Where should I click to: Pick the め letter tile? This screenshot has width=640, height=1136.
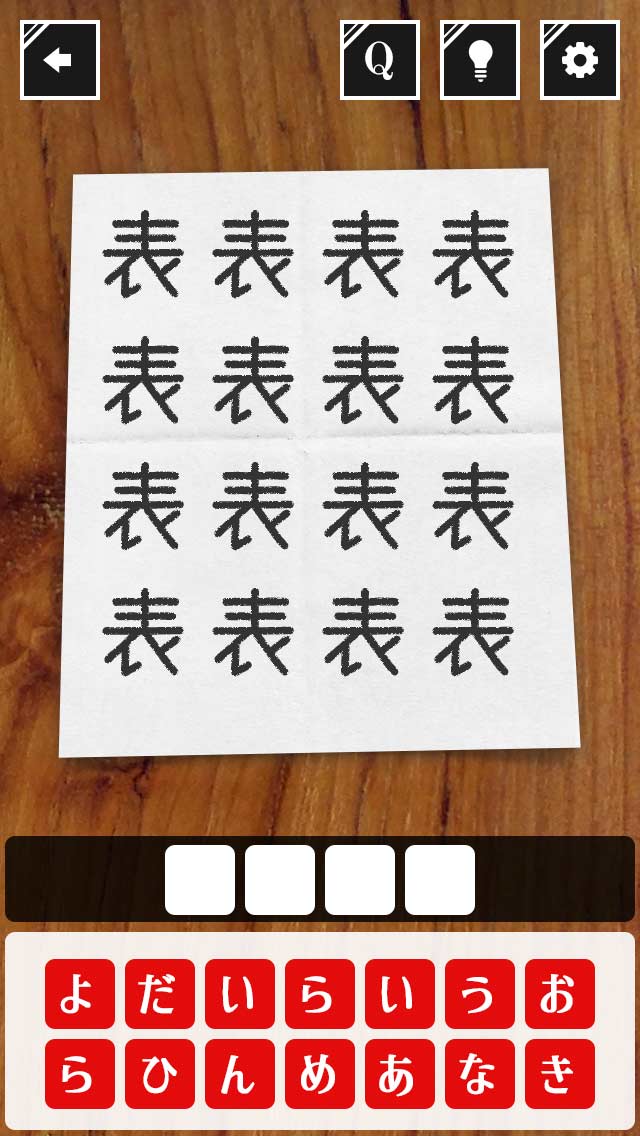click(x=320, y=1074)
